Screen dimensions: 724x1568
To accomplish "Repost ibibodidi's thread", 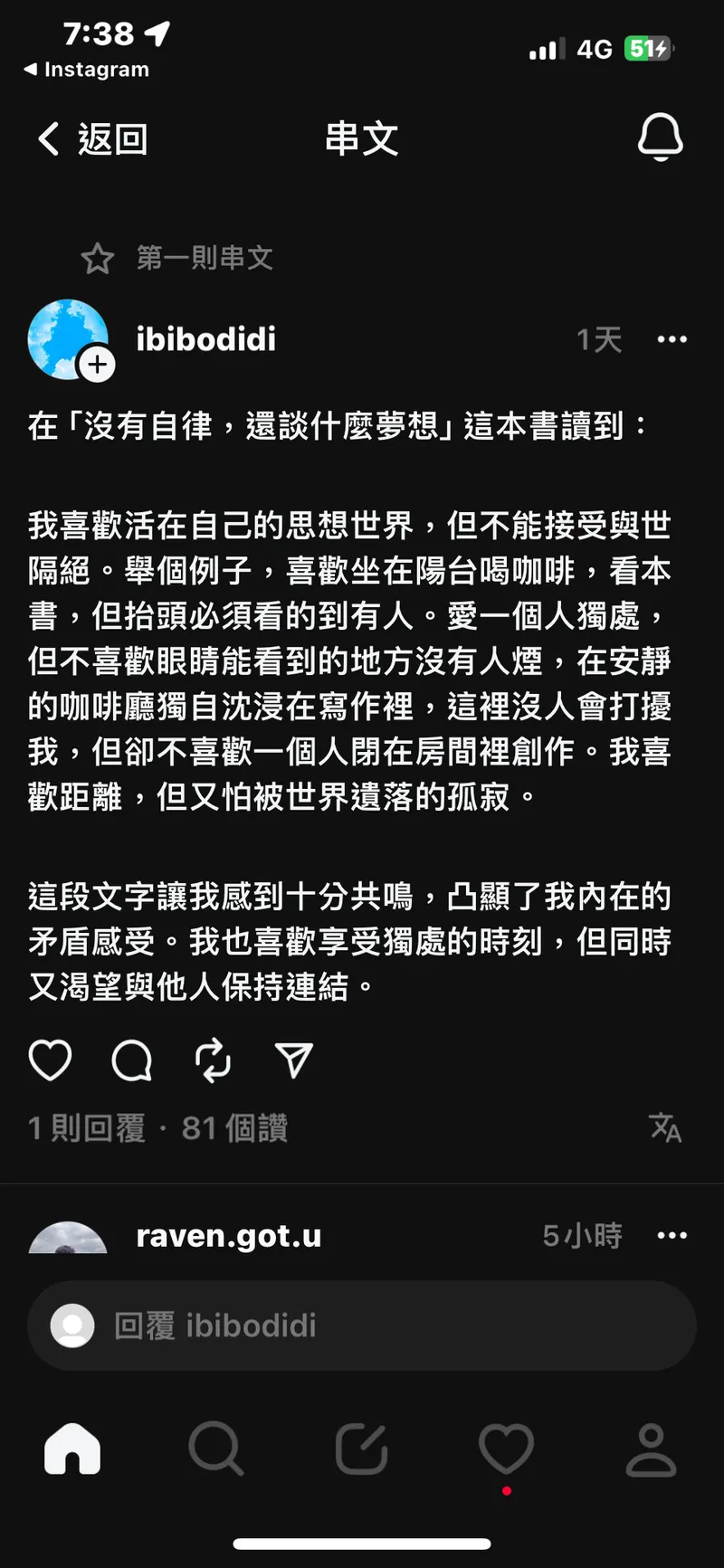I will (213, 1060).
